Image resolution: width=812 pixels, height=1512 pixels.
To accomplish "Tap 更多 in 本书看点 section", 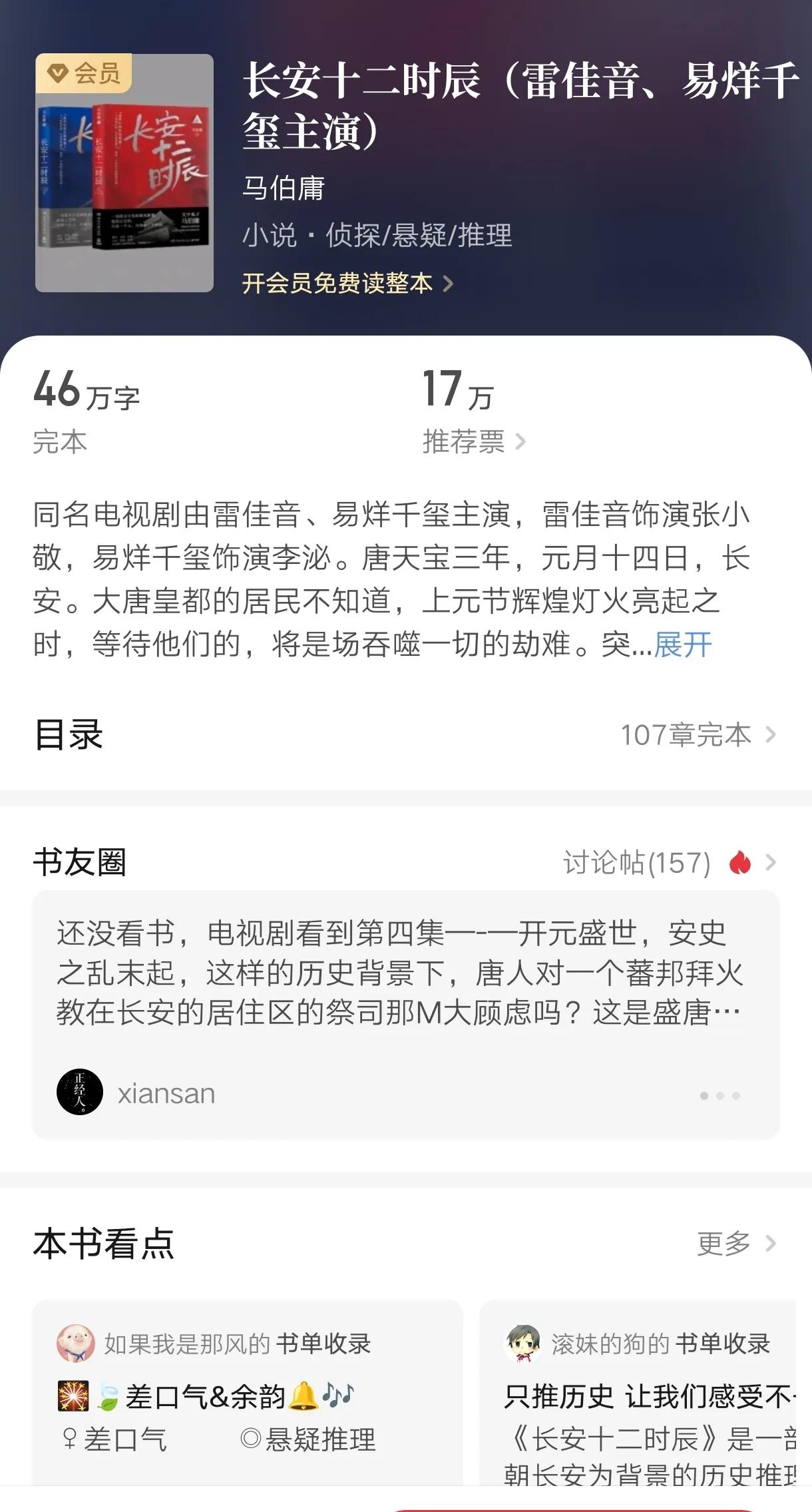I will tap(735, 1244).
